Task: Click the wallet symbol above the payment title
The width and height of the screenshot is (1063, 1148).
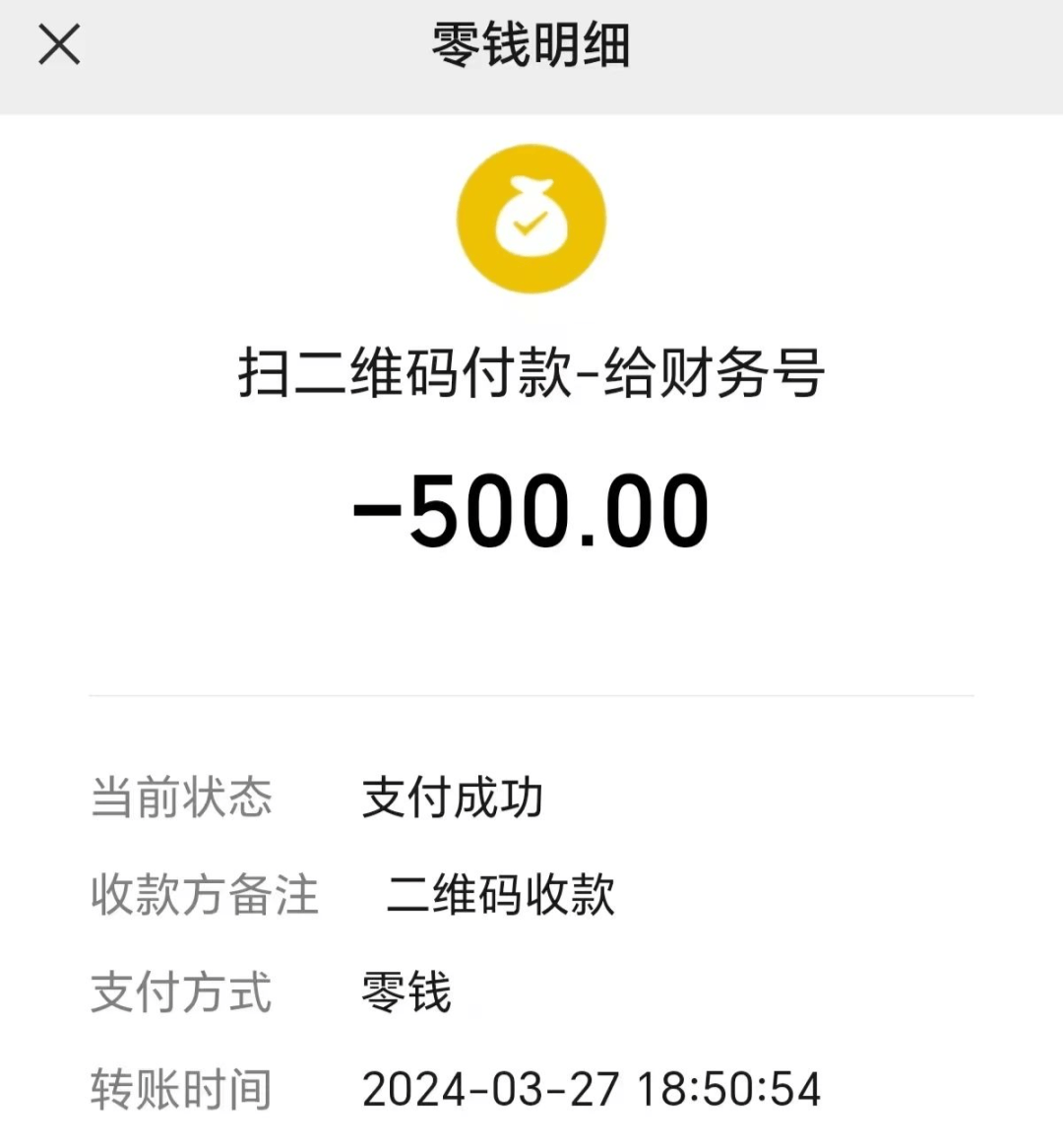Action: coord(531,218)
